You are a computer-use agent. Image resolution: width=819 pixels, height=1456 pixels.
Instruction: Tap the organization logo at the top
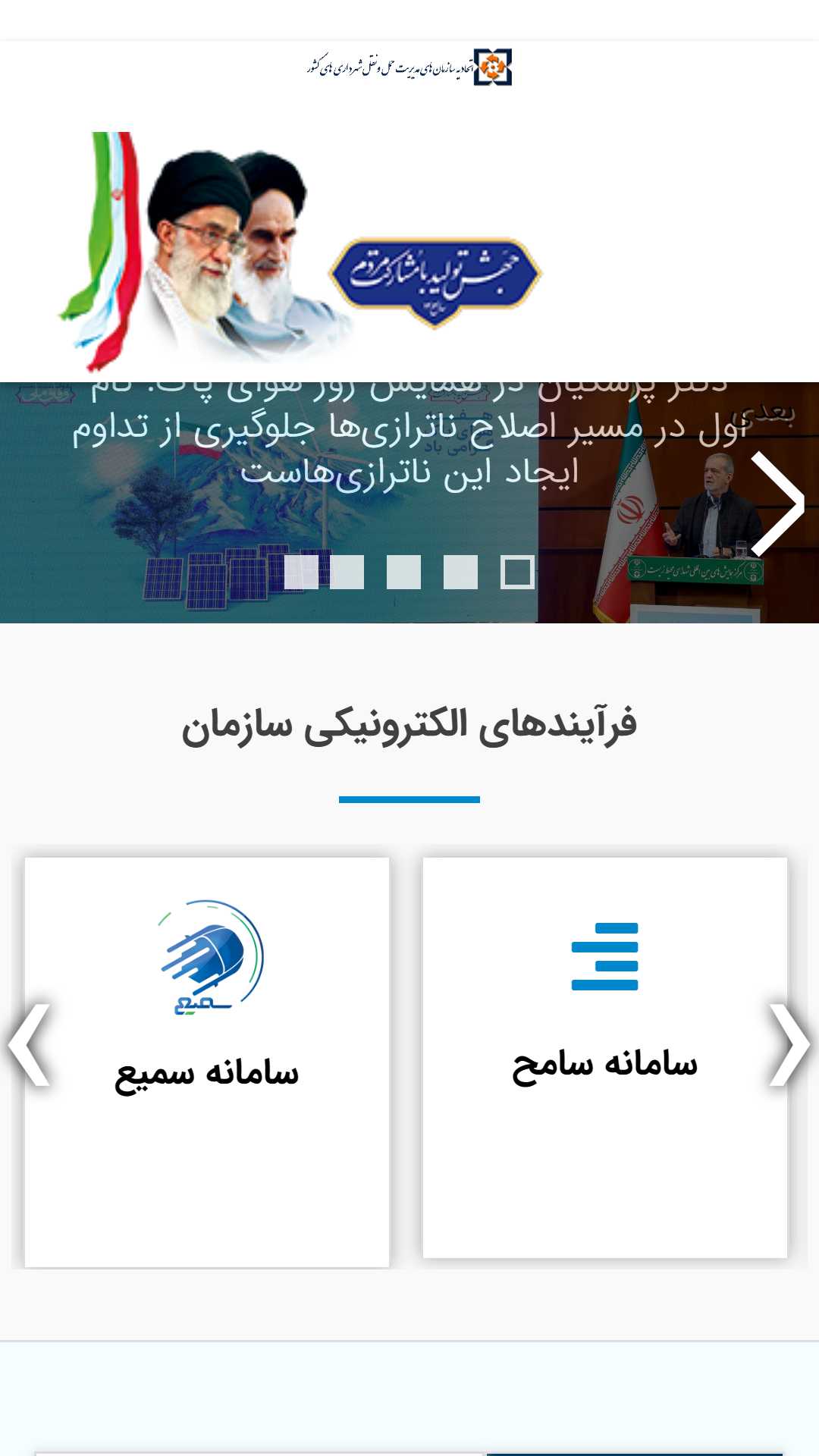click(x=409, y=67)
